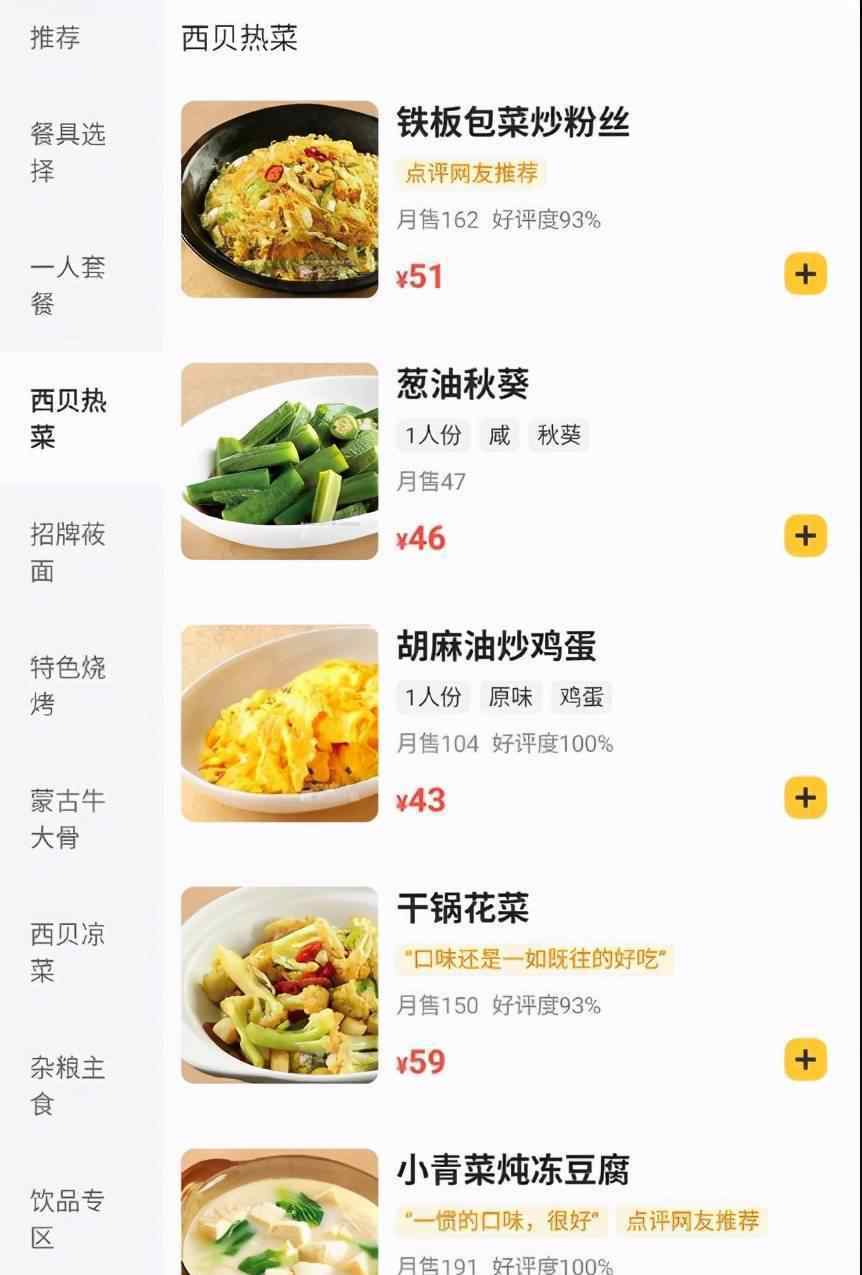This screenshot has height=1275, width=862.
Task: Go to the 饮品专区 category
Action: pos(68,1219)
